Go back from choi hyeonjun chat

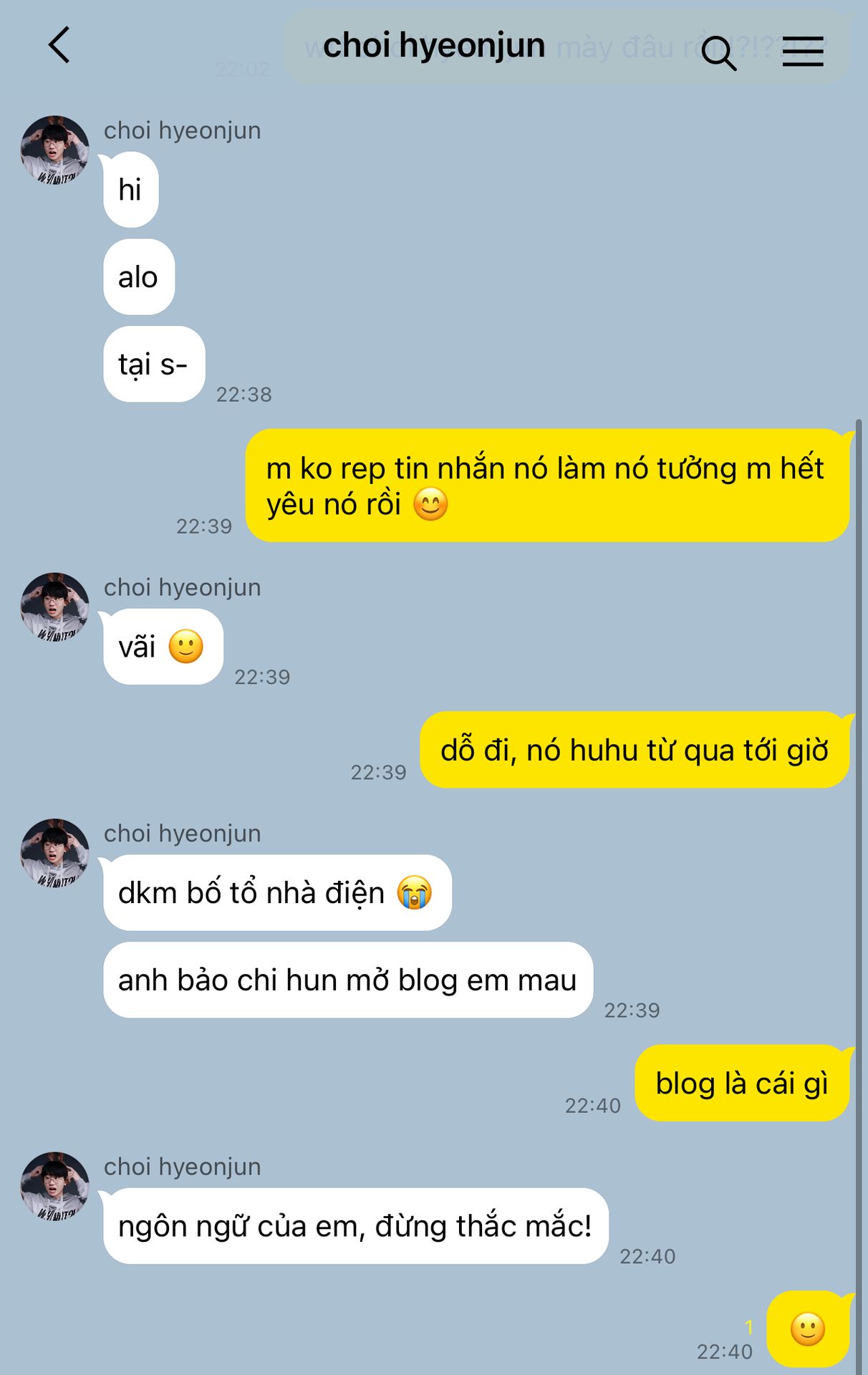pos(59,46)
